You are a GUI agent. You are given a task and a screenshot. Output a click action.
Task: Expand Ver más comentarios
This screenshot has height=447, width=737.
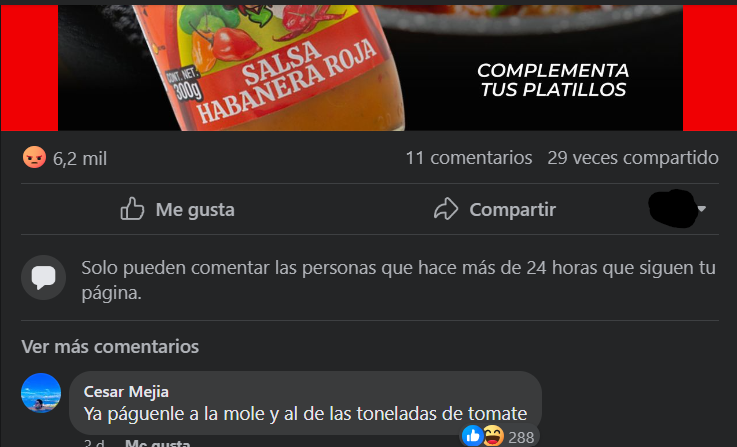click(110, 347)
